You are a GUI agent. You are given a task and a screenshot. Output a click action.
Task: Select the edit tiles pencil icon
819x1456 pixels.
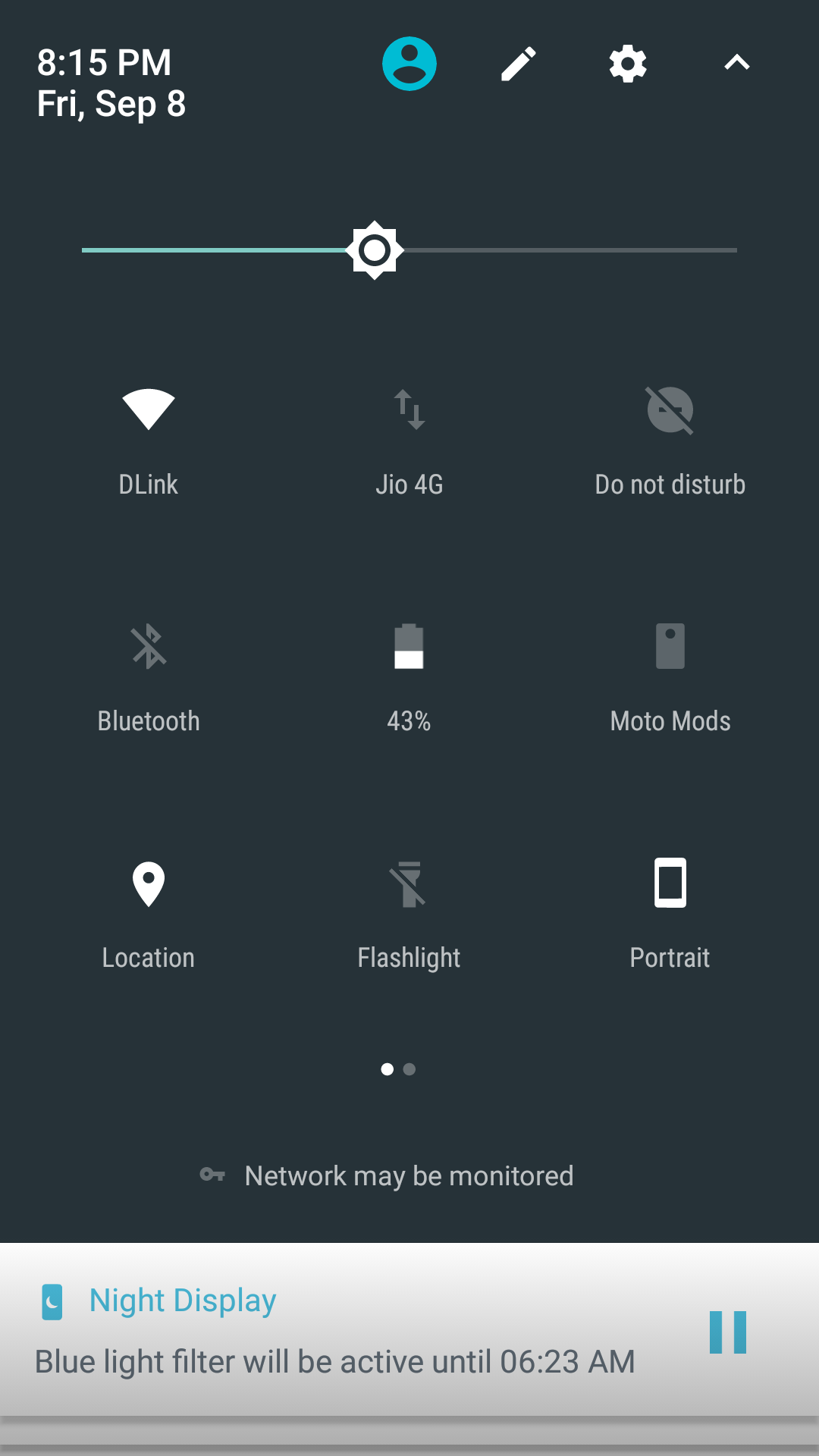519,63
